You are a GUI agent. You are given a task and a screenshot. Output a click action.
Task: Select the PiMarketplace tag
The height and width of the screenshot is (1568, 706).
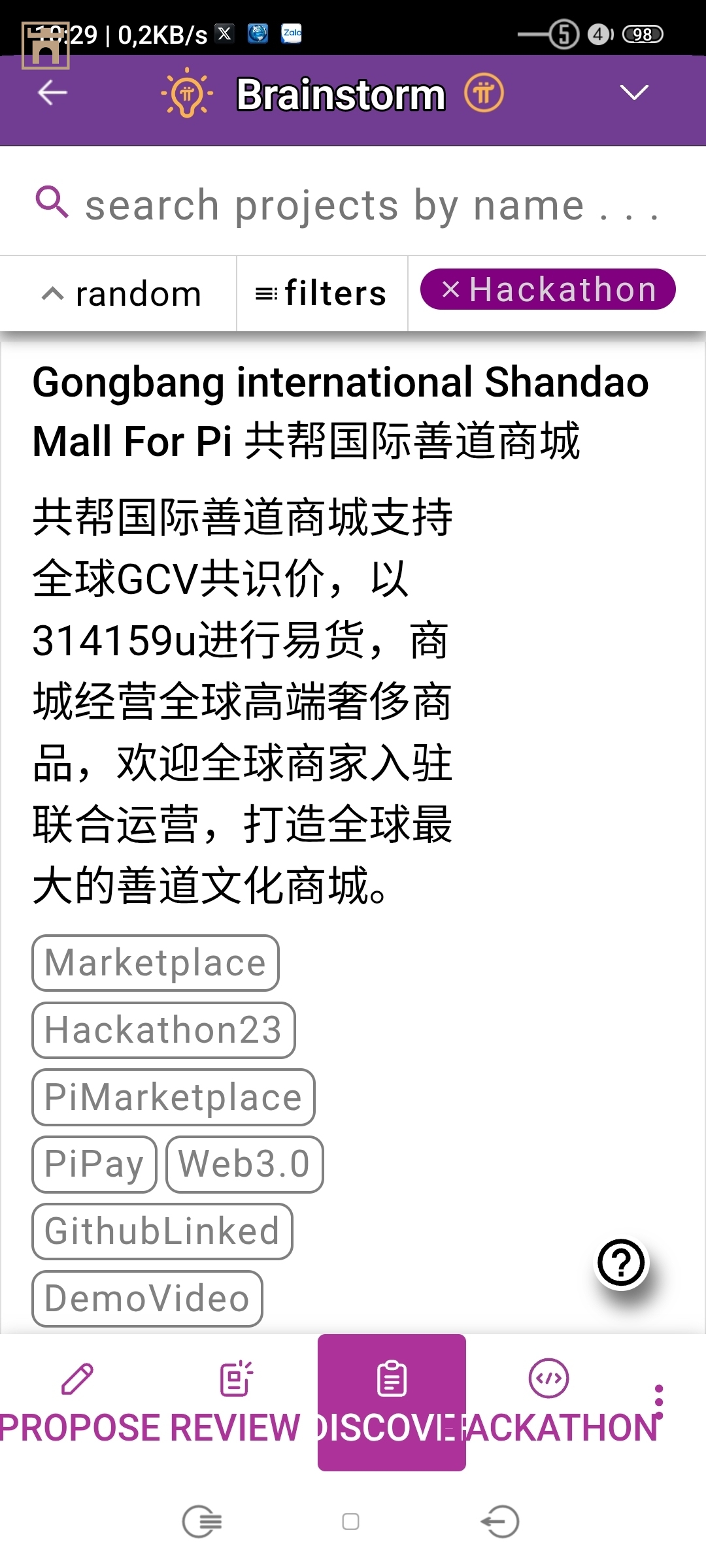click(x=173, y=1097)
